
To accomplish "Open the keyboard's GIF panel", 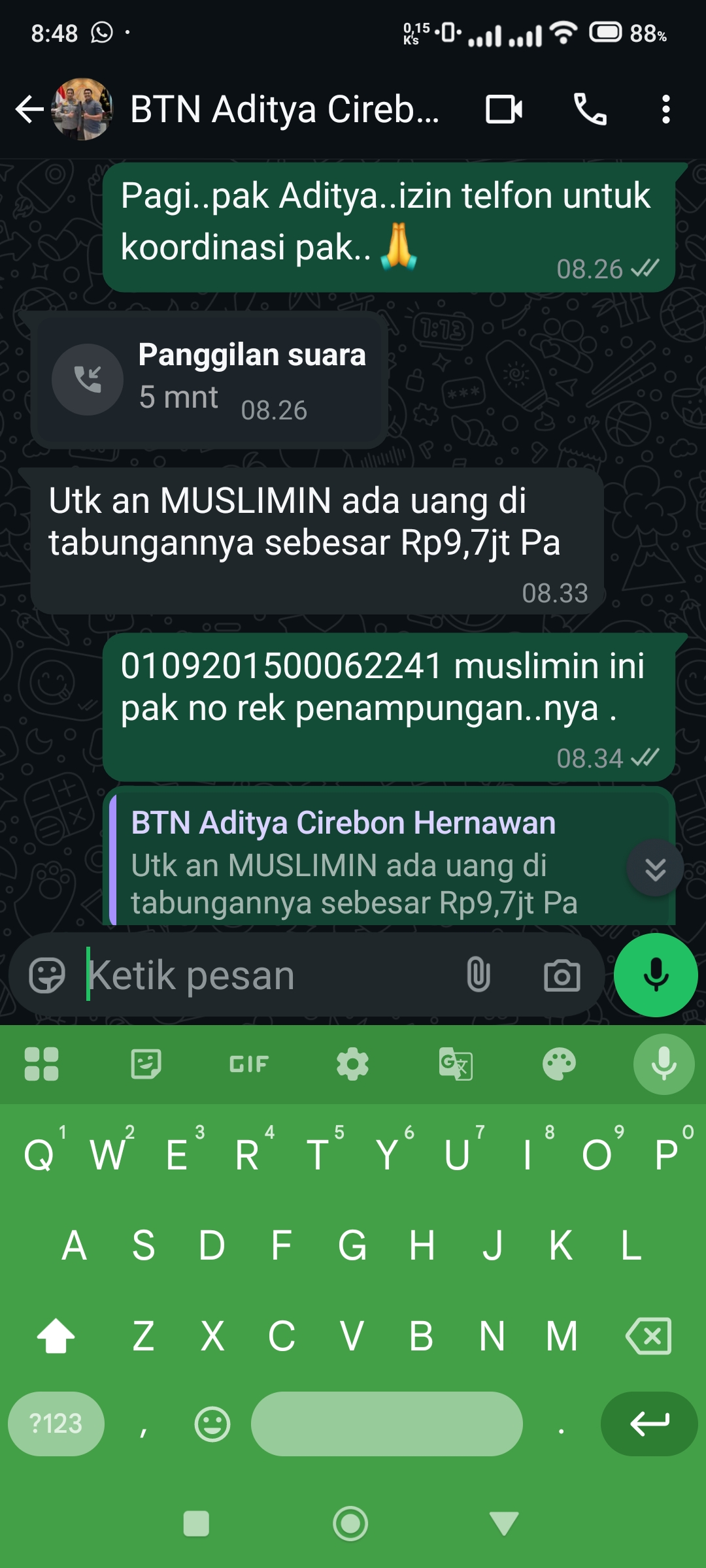I will pyautogui.click(x=249, y=1064).
